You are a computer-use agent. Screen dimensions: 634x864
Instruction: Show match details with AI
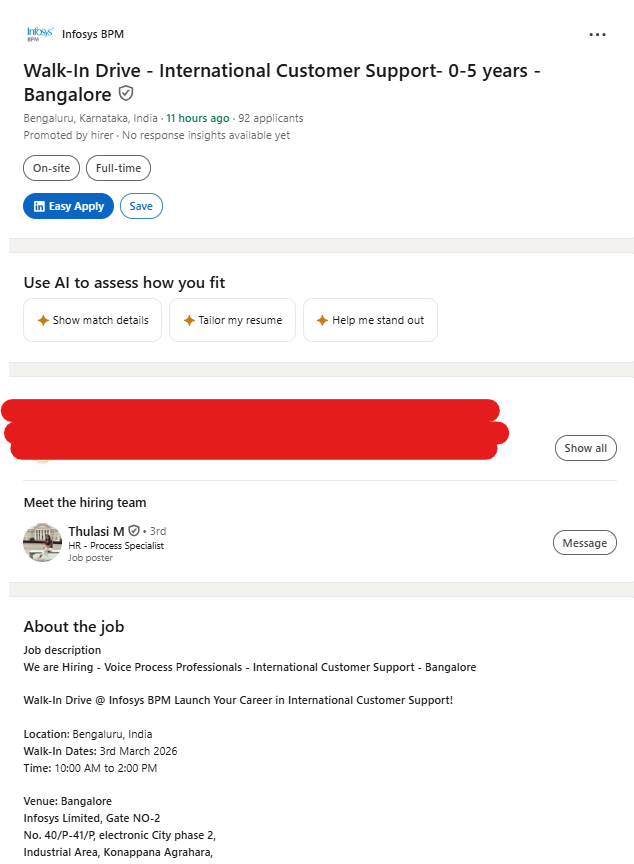(92, 320)
